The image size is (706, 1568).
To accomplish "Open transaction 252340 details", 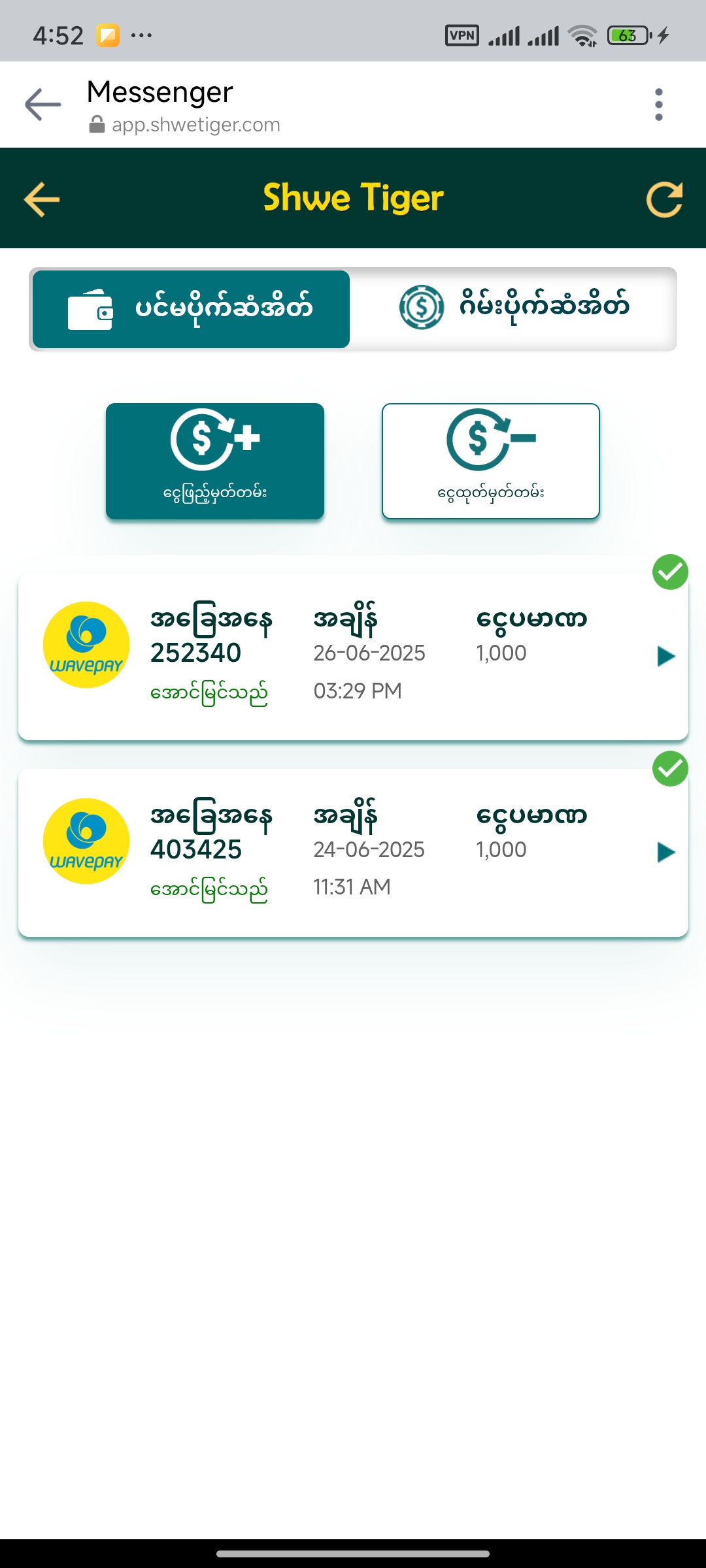I will pos(665,656).
